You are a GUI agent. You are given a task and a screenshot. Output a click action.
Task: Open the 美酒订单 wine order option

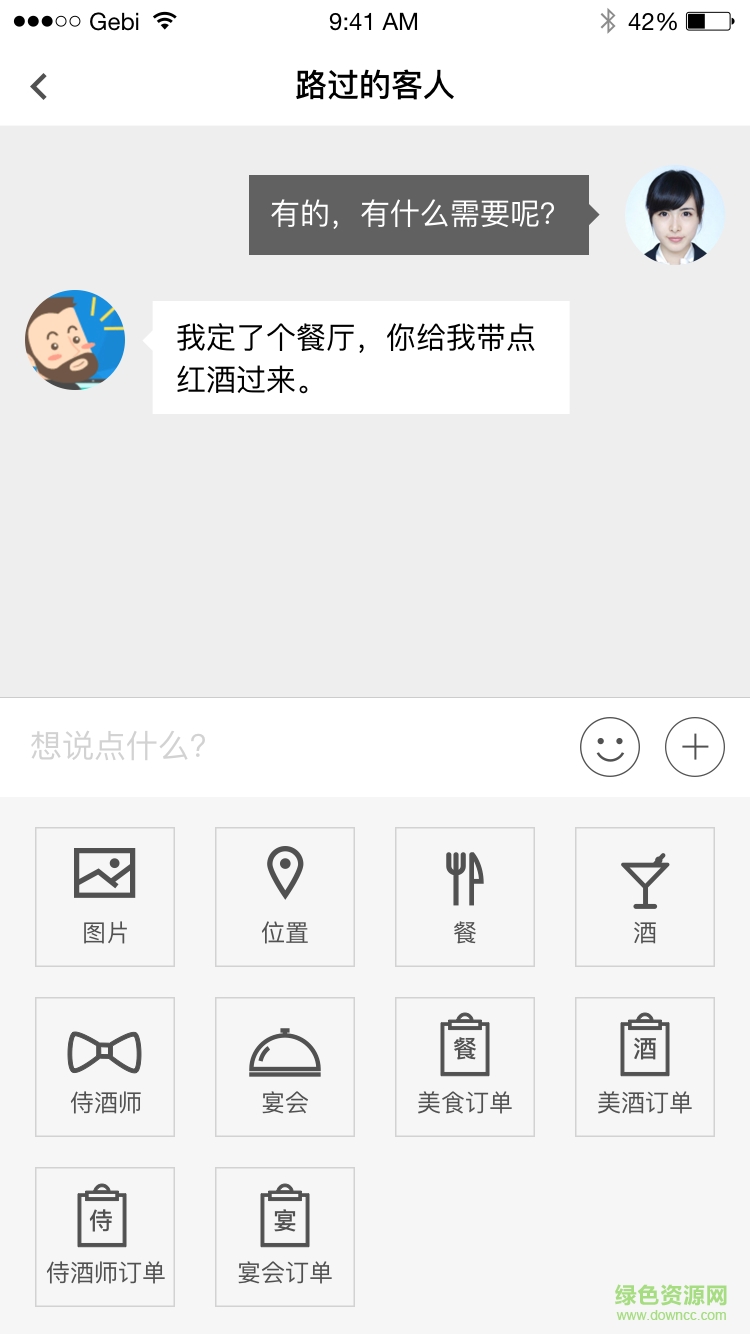[644, 1065]
